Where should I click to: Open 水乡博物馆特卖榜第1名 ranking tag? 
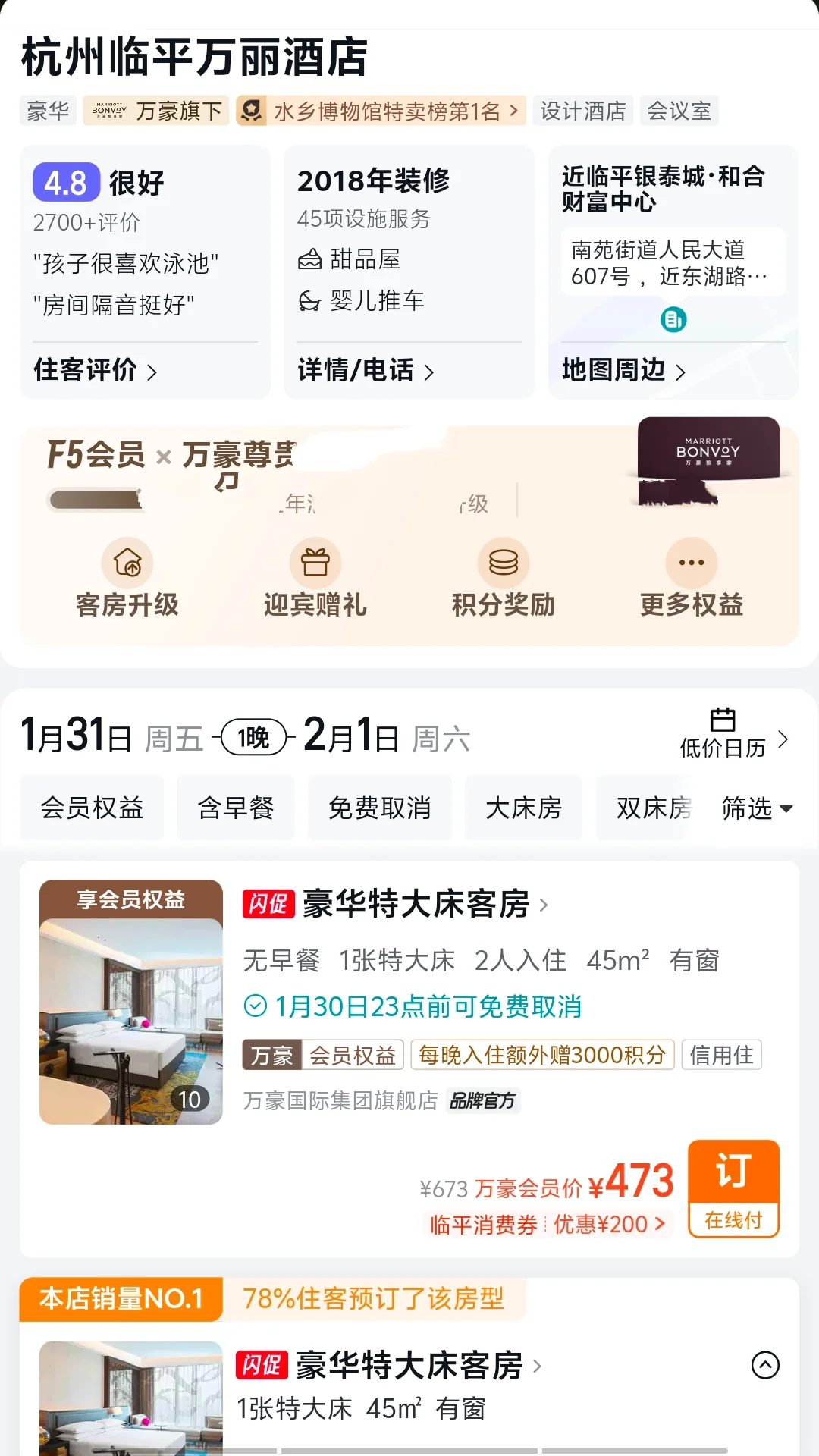pos(381,111)
